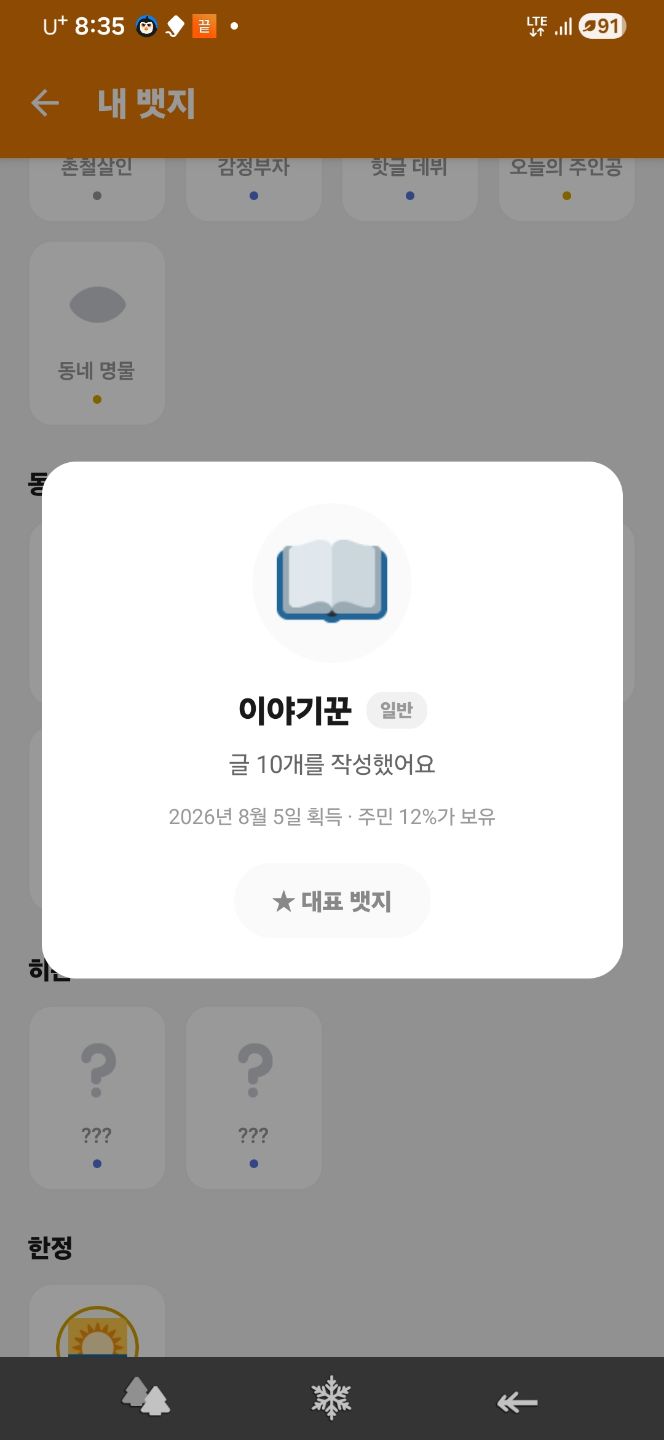Set 이야기꾼 as 대표 뱃지
This screenshot has height=1440, width=664.
coord(332,901)
